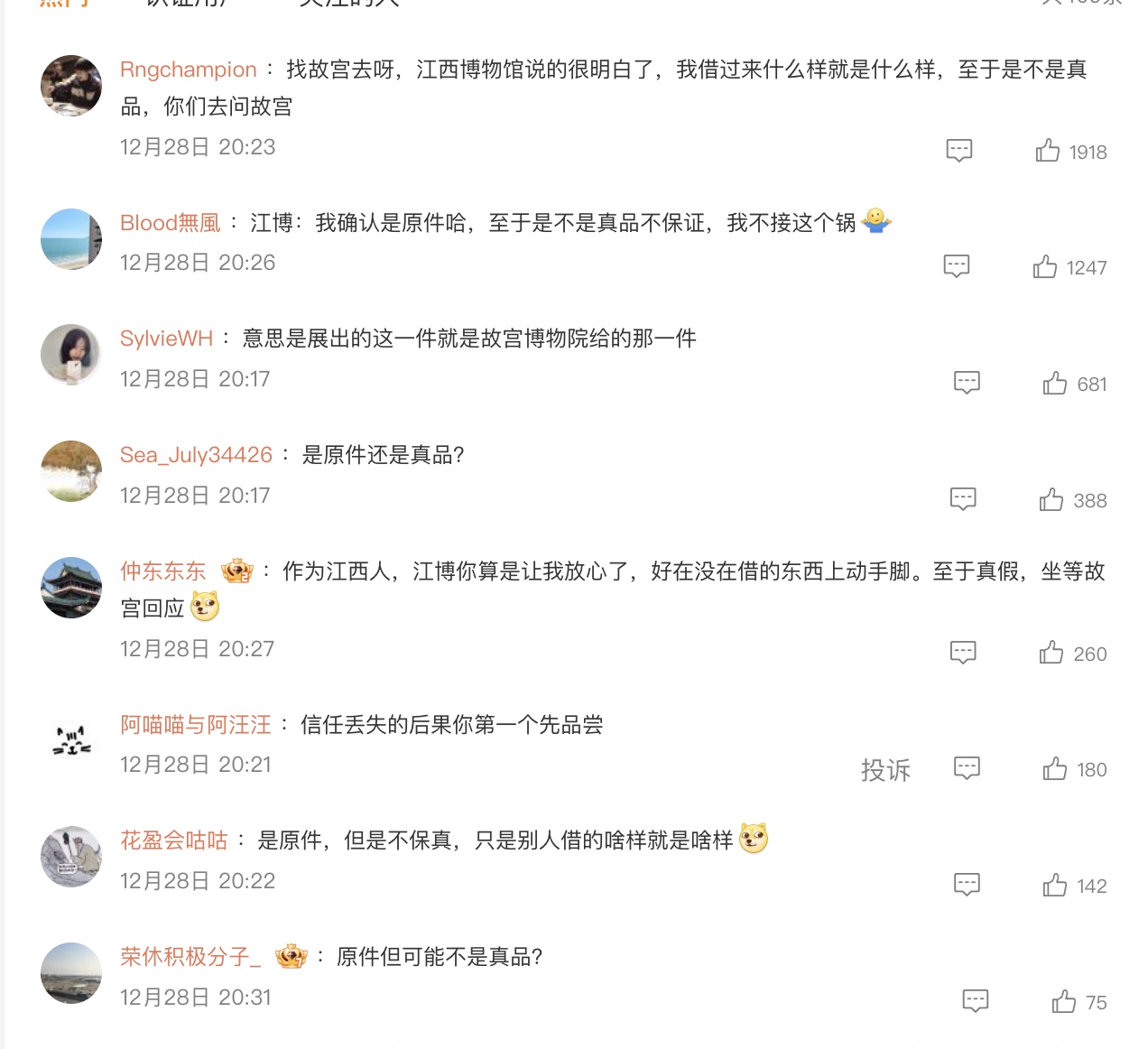Open 花盈会咕咕's profile via username
Image resolution: width=1148 pixels, height=1049 pixels.
(x=174, y=840)
